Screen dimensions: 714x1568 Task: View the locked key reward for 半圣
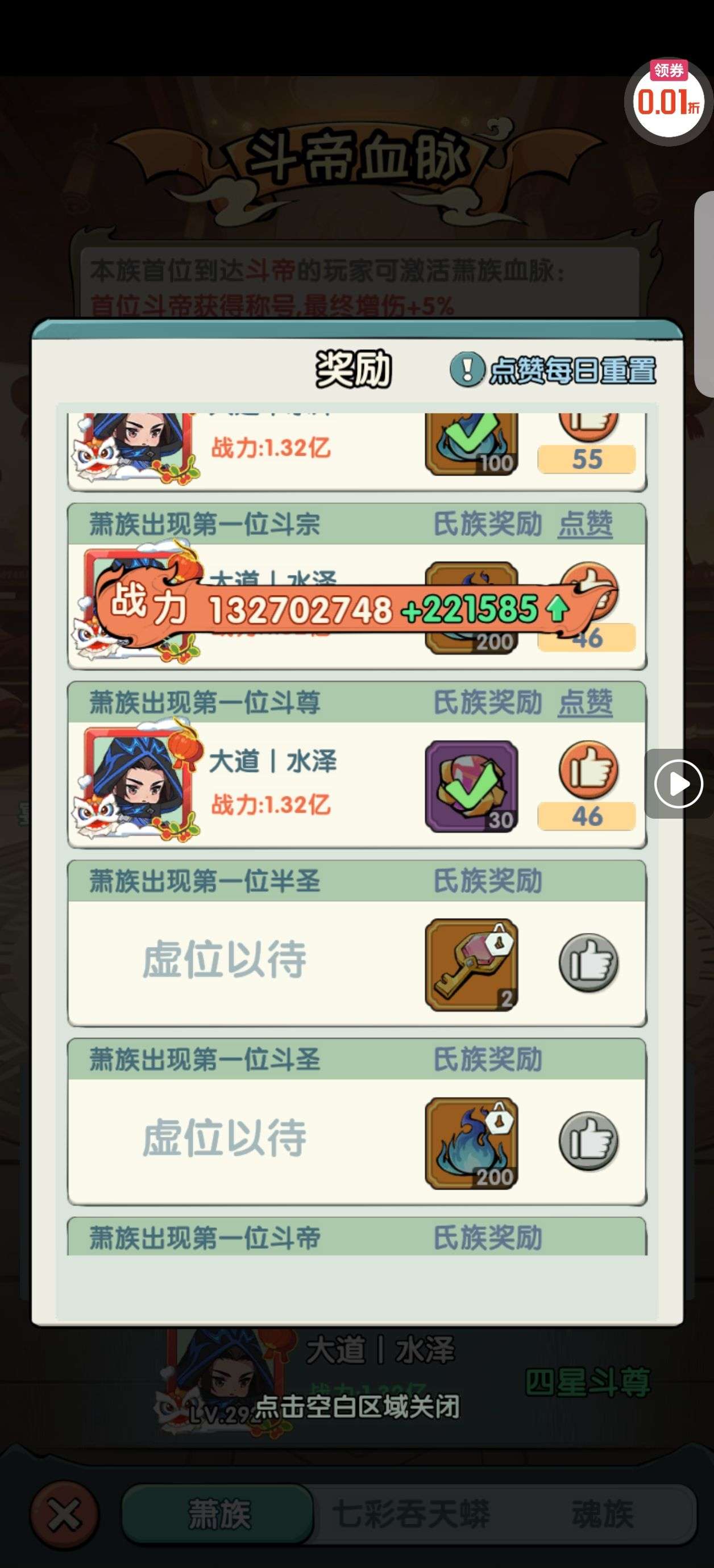(471, 964)
